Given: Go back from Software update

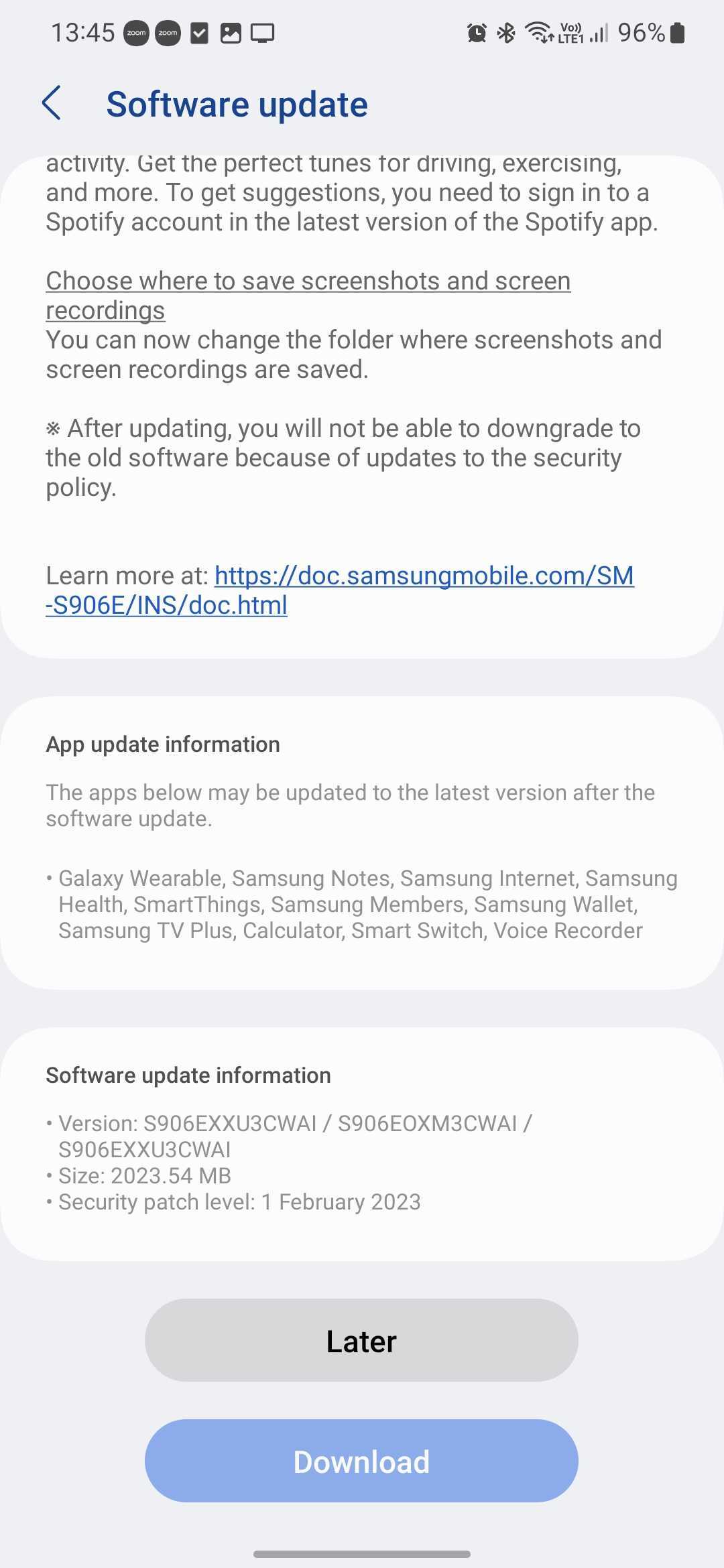Looking at the screenshot, I should pos(52,103).
